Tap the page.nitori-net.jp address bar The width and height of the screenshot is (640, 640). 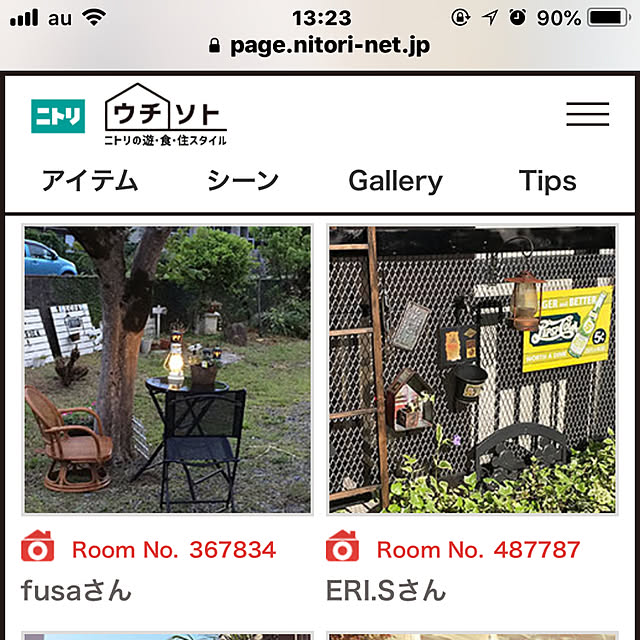[320, 46]
